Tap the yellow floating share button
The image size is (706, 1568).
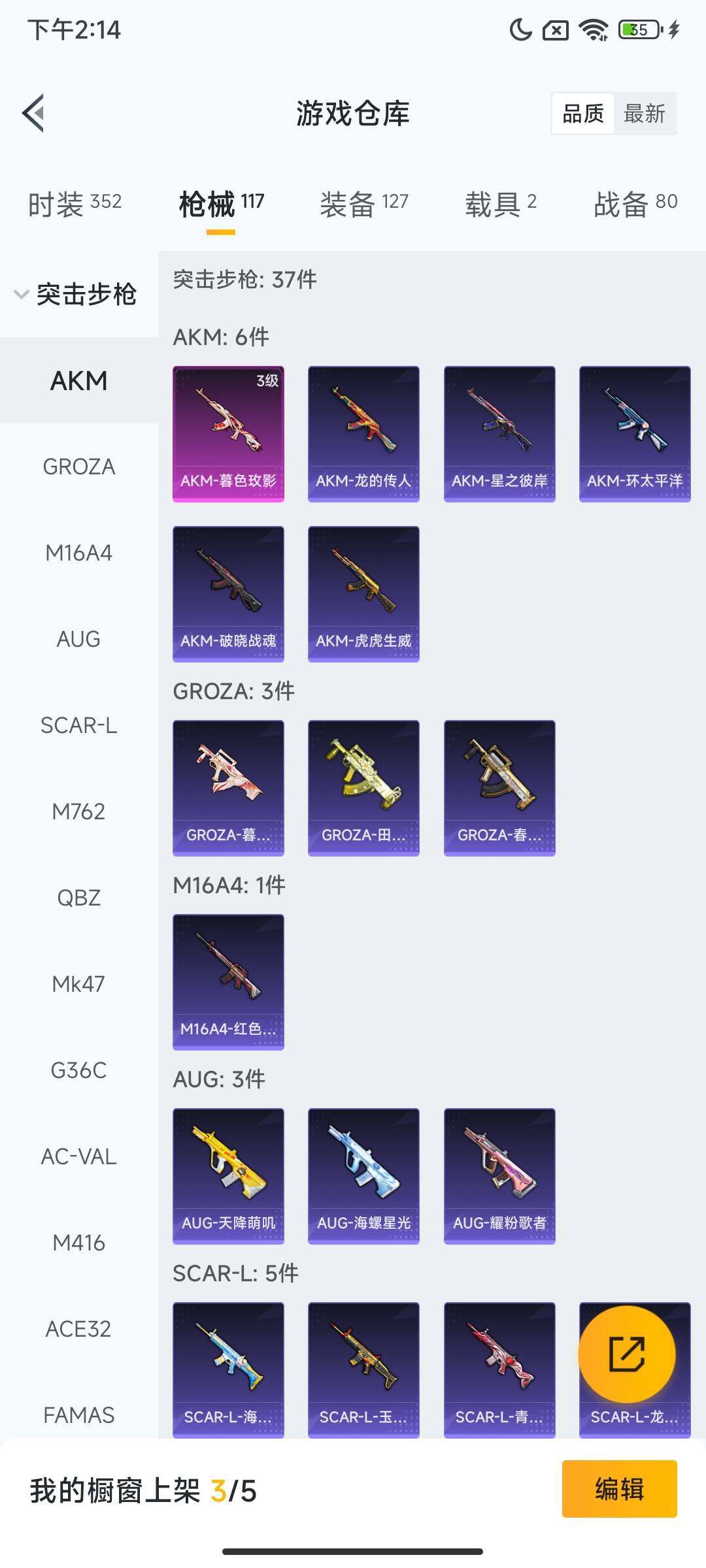pos(627,1354)
